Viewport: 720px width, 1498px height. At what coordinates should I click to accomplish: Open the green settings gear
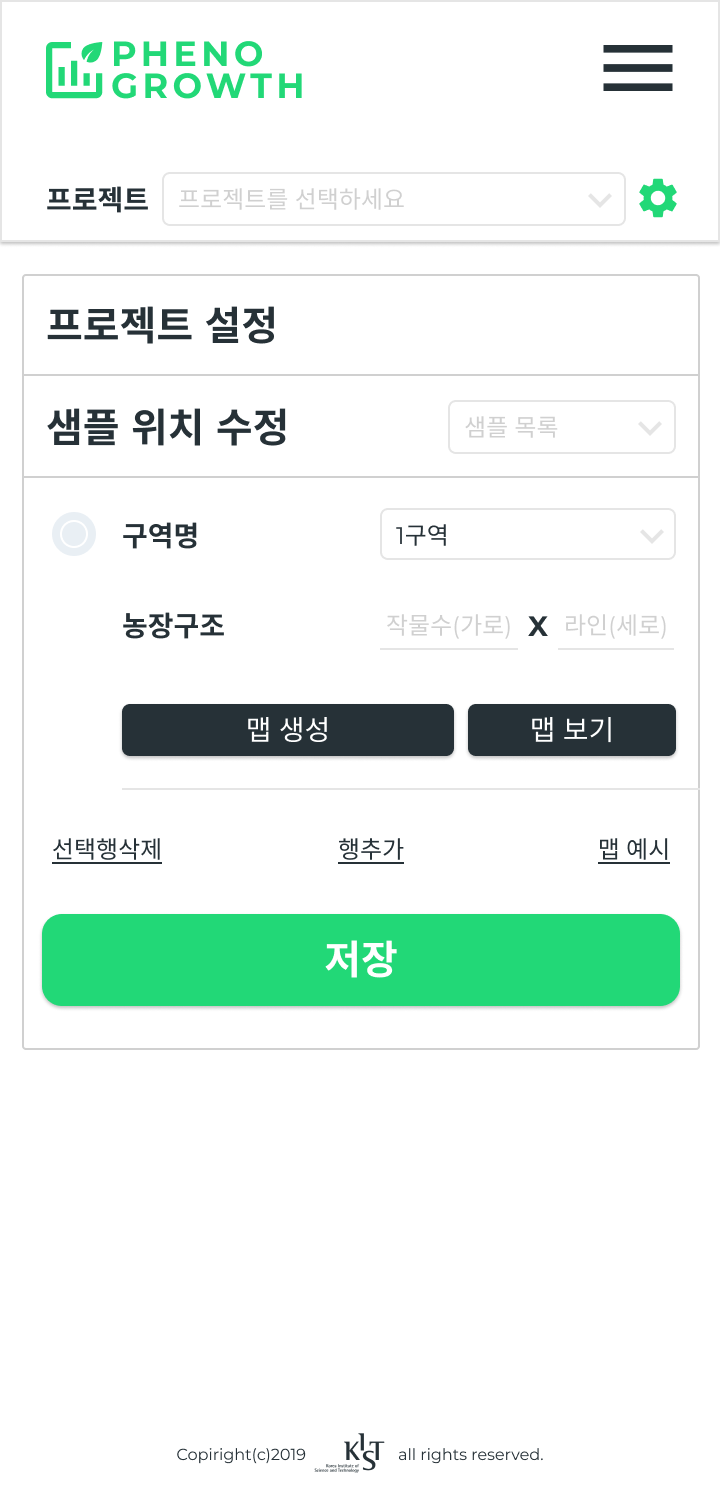pyautogui.click(x=658, y=198)
